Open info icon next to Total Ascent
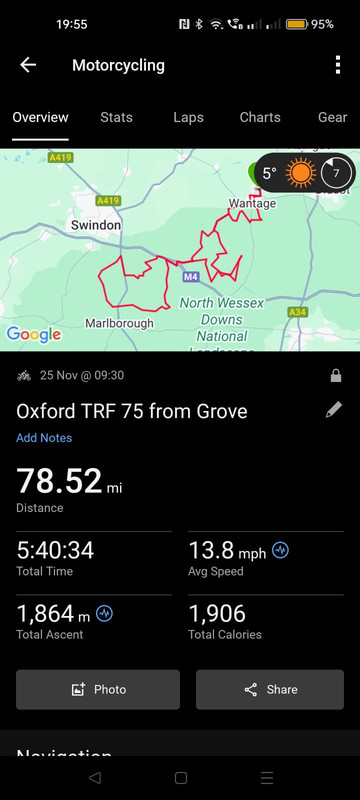360x800 pixels. pyautogui.click(x=105, y=613)
